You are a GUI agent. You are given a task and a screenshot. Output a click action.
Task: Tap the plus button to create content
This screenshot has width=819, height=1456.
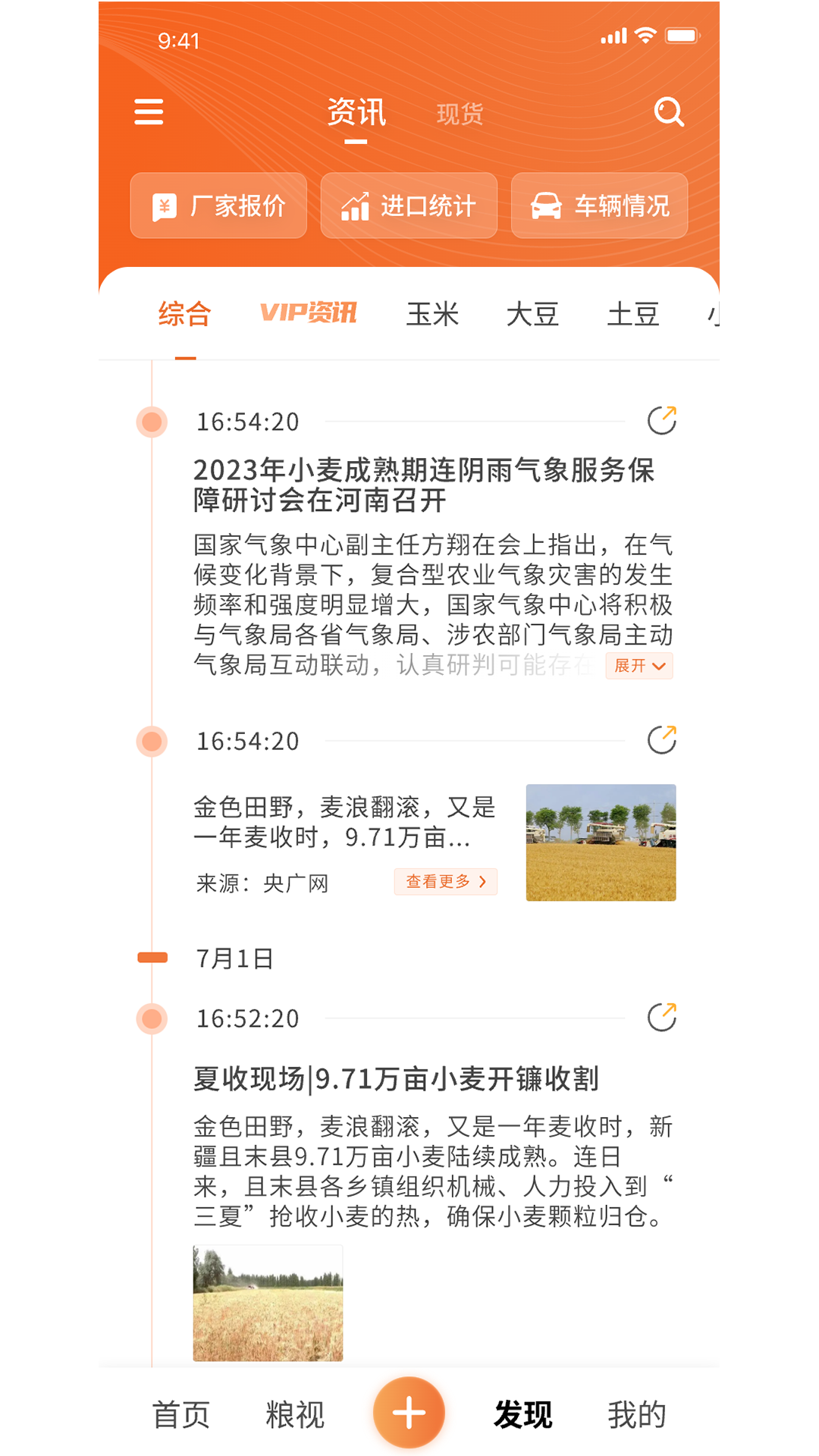(x=408, y=1412)
